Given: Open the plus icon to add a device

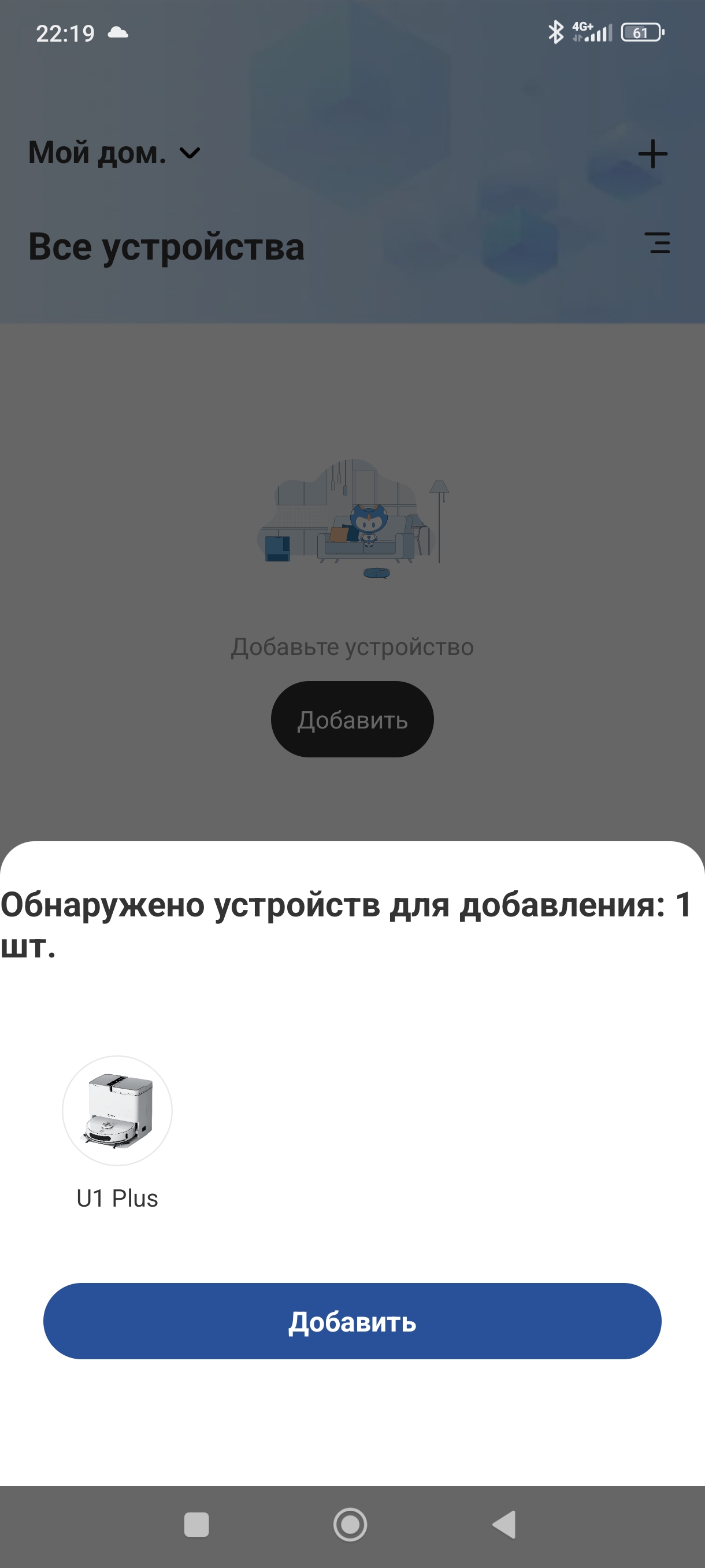Looking at the screenshot, I should click(x=652, y=153).
